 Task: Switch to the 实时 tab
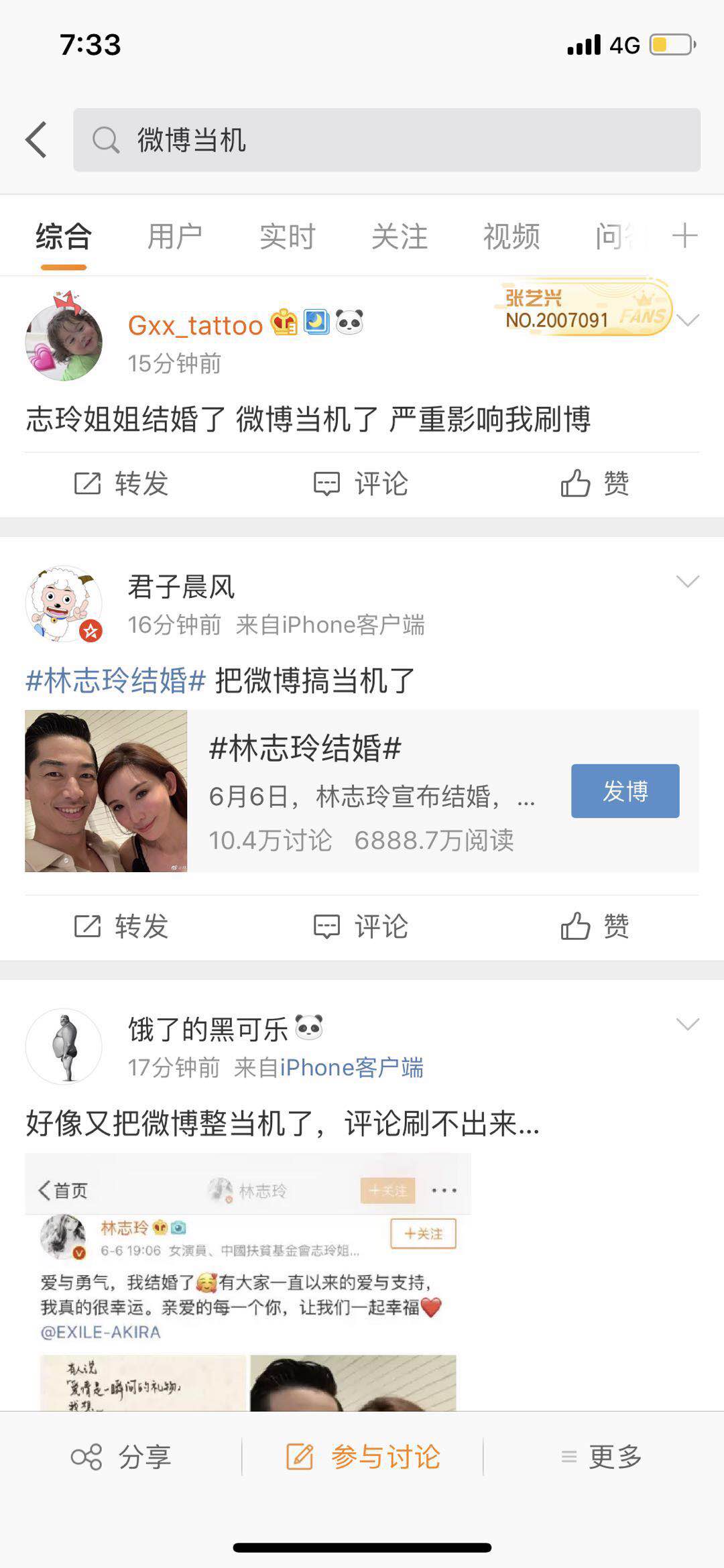(x=287, y=237)
